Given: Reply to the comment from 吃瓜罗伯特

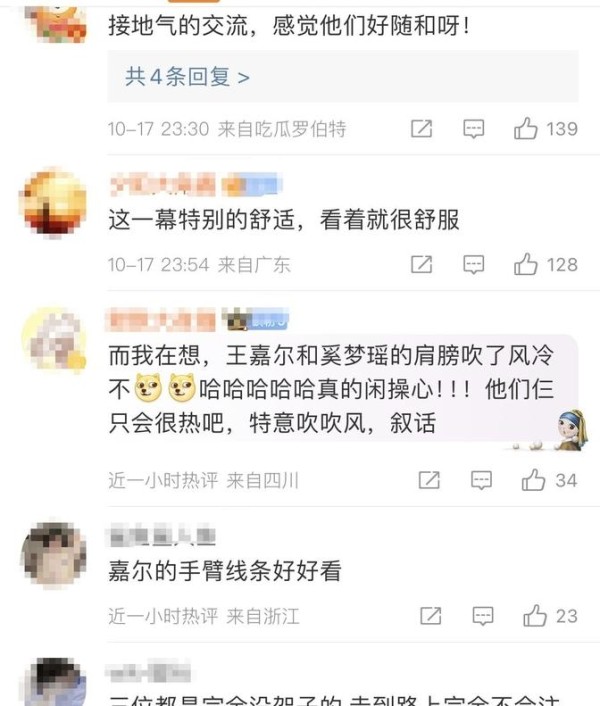Looking at the screenshot, I should pos(474,129).
